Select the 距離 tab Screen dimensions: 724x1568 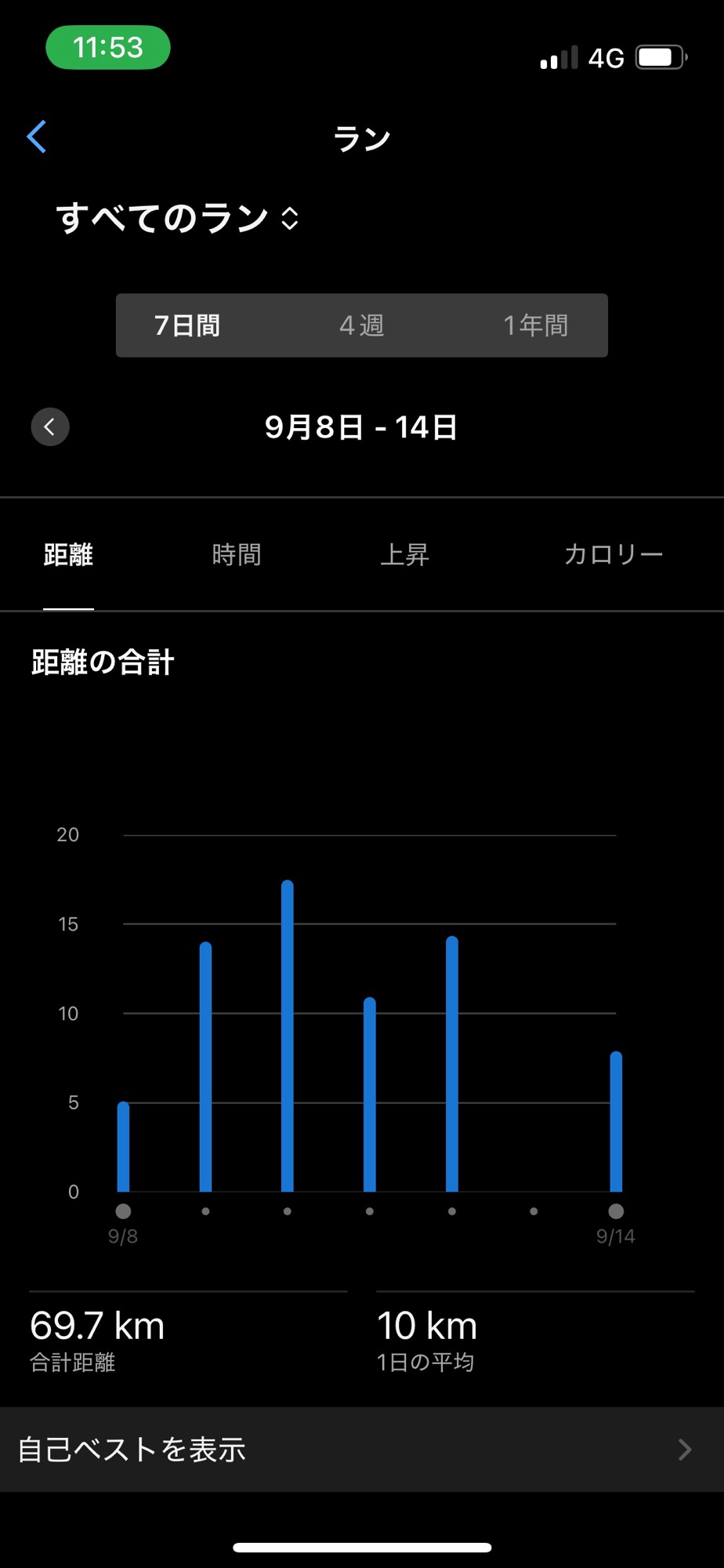68,555
